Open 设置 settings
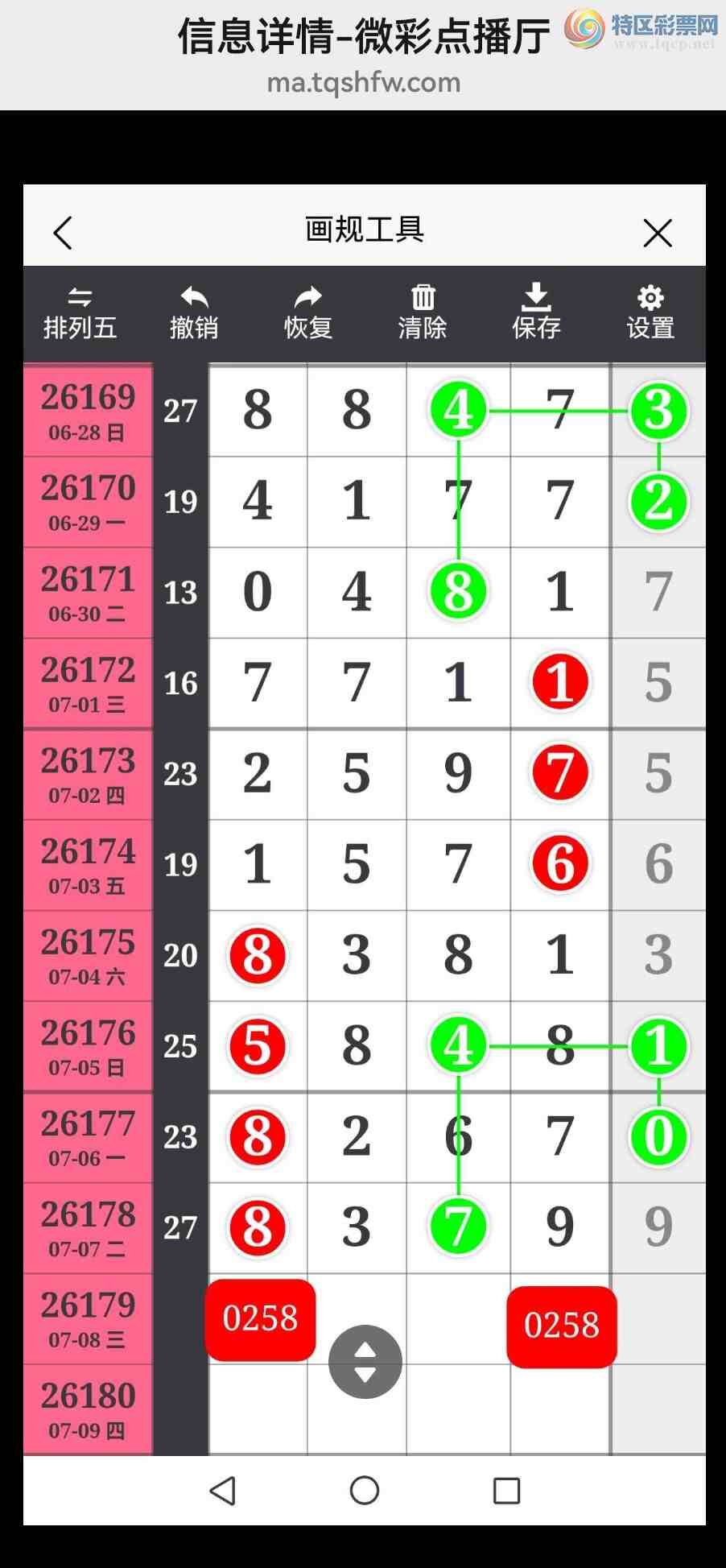 point(650,314)
